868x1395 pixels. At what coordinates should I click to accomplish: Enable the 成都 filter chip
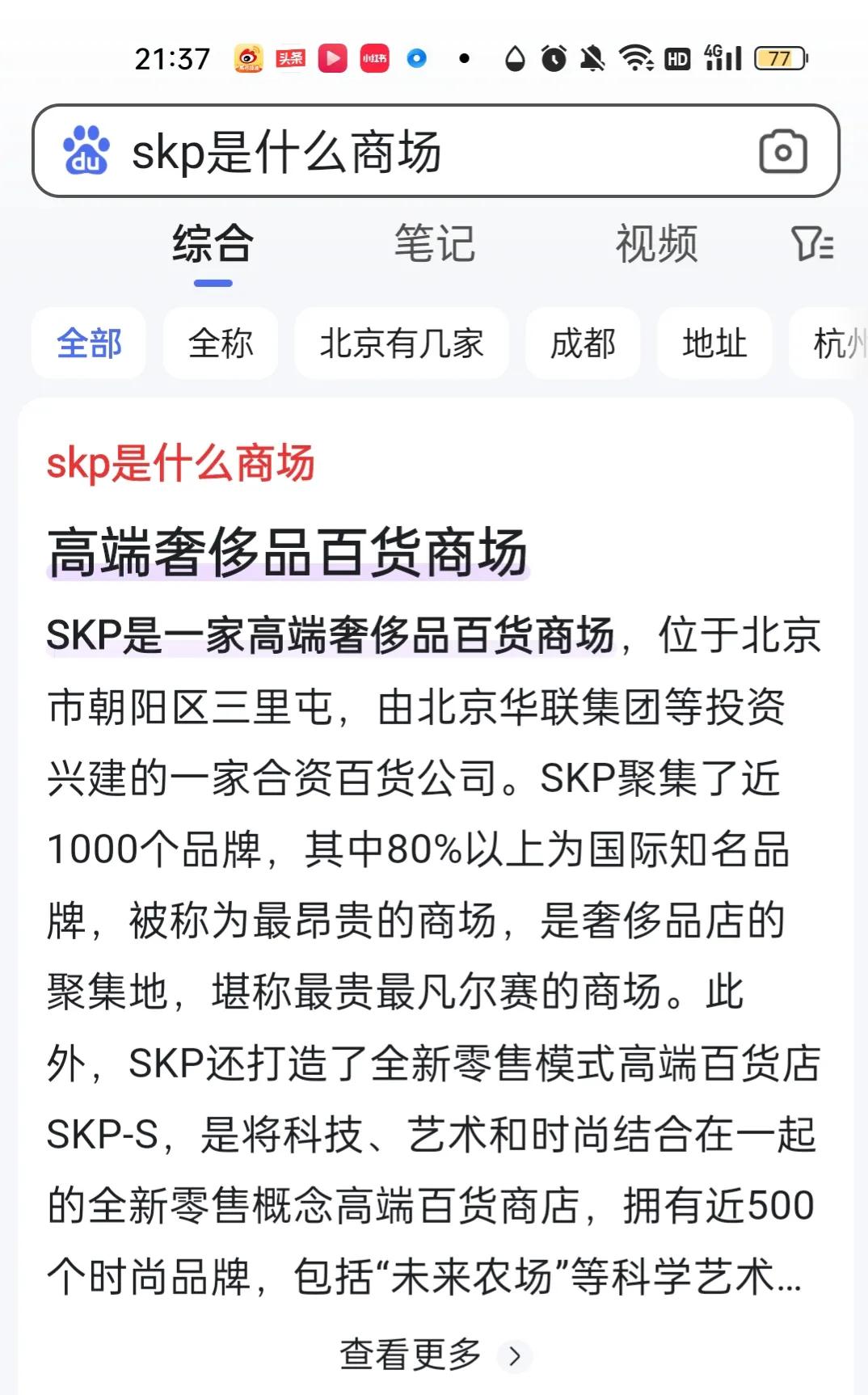click(581, 343)
